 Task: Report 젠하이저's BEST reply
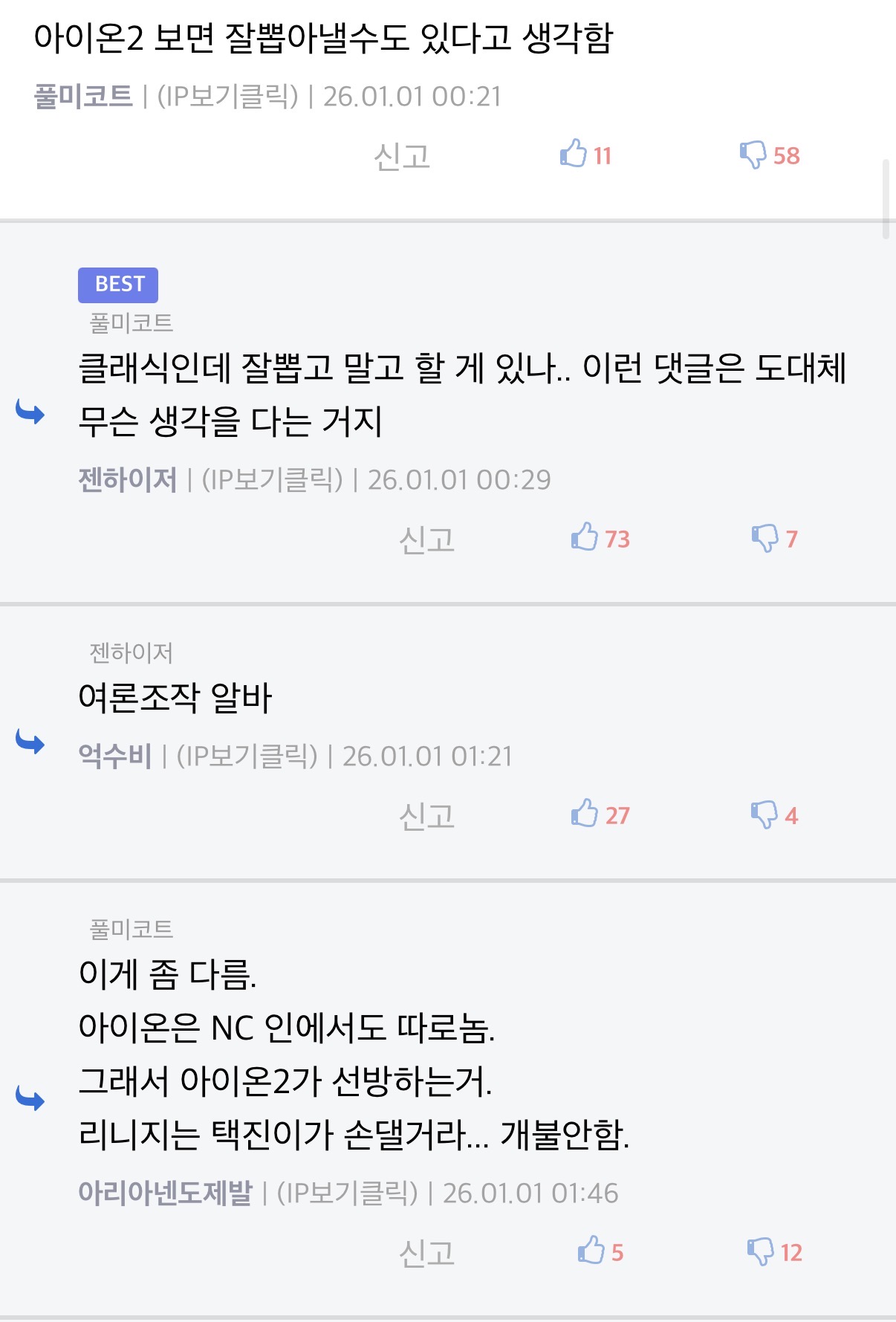[x=426, y=540]
